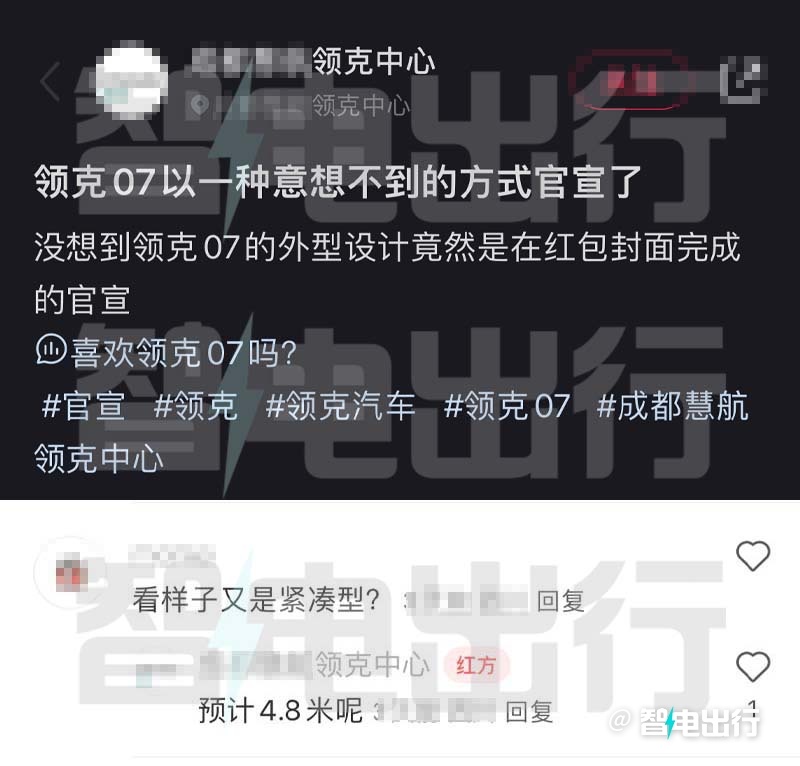This screenshot has height=766, width=800.
Task: Like the 预计4.8米呢 reply
Action: [752, 667]
